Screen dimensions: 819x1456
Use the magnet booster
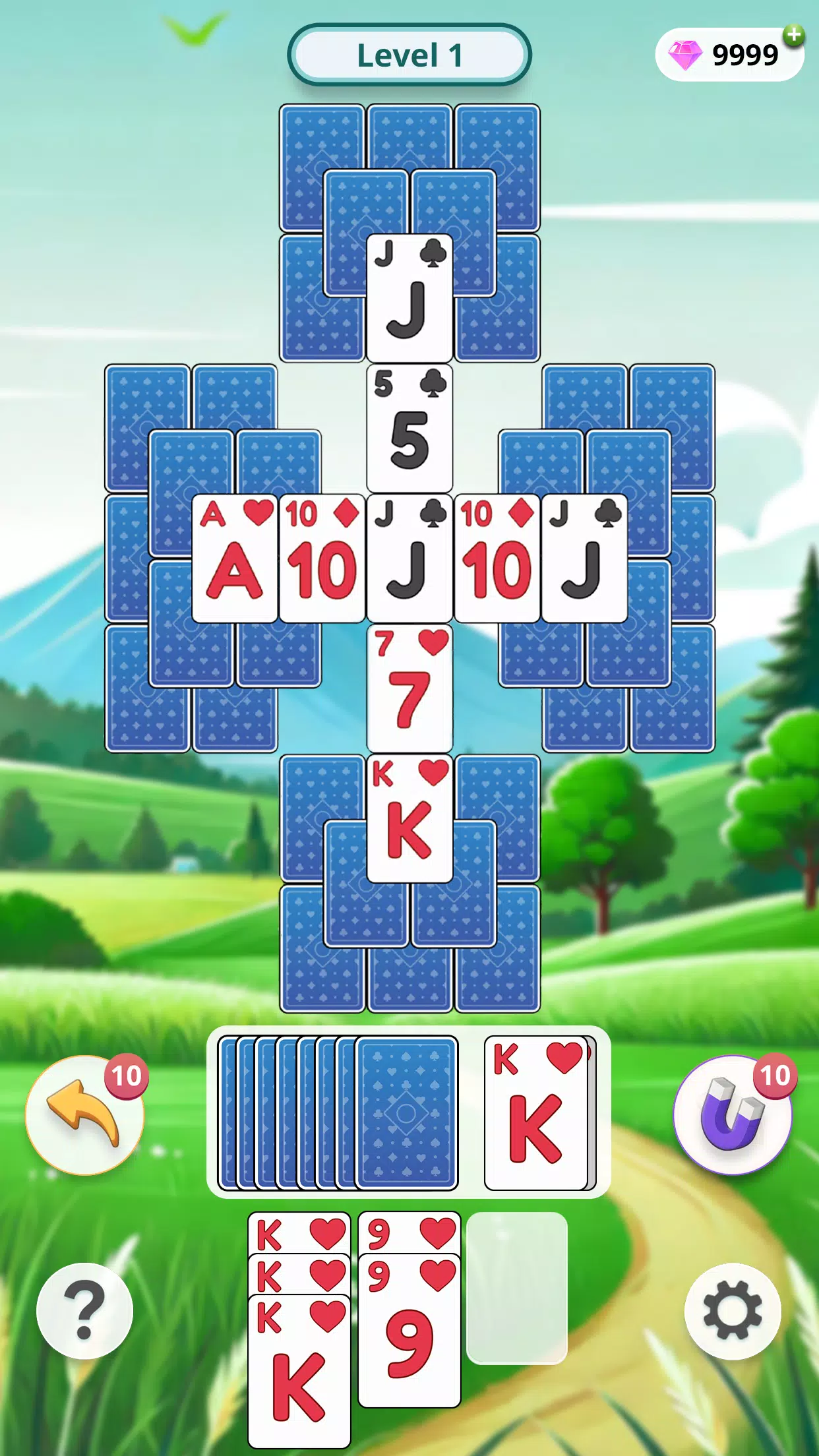pos(732,1116)
